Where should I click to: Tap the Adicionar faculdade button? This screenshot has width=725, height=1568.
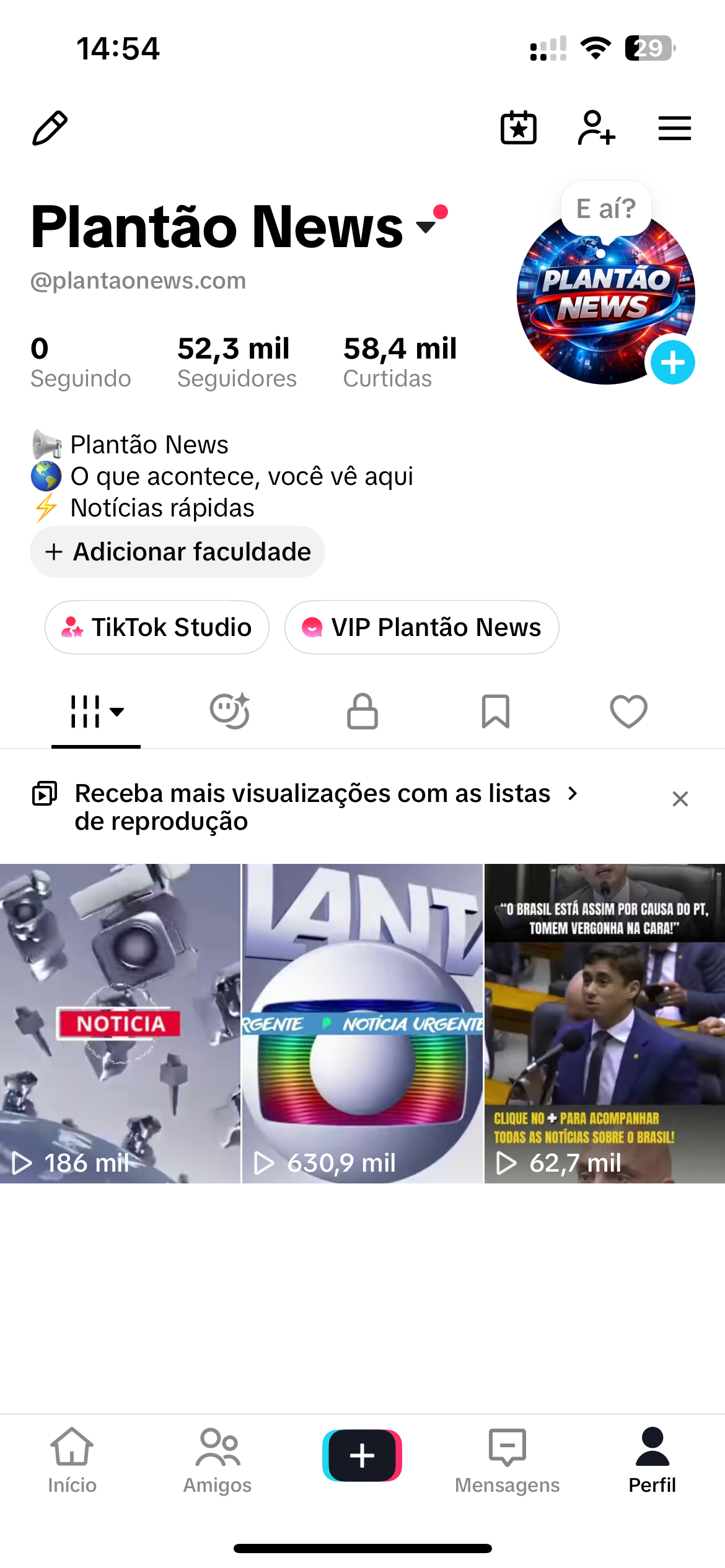pyautogui.click(x=178, y=552)
